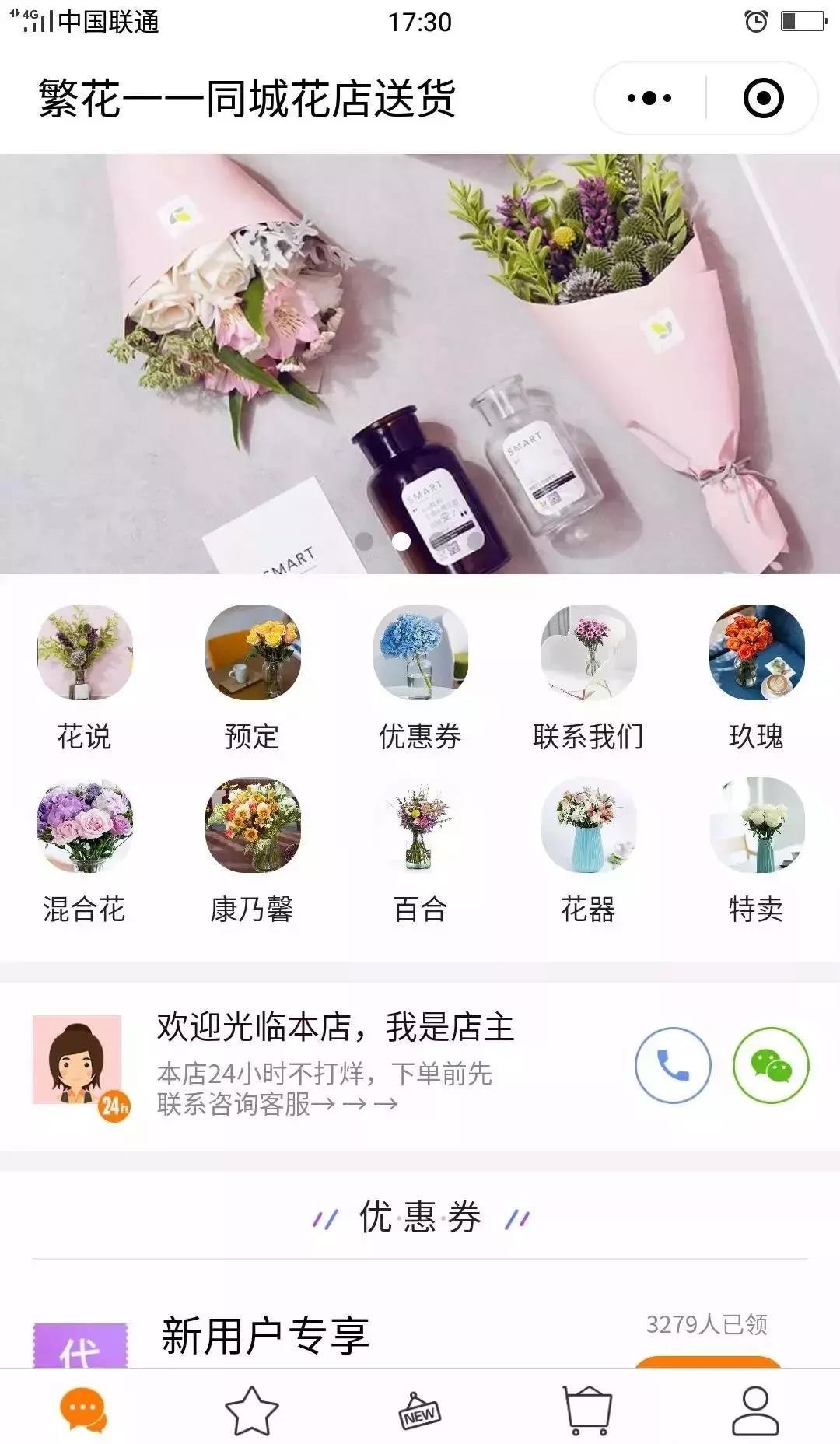Open the 特卖 sale category
The image size is (840, 1444).
756,826
